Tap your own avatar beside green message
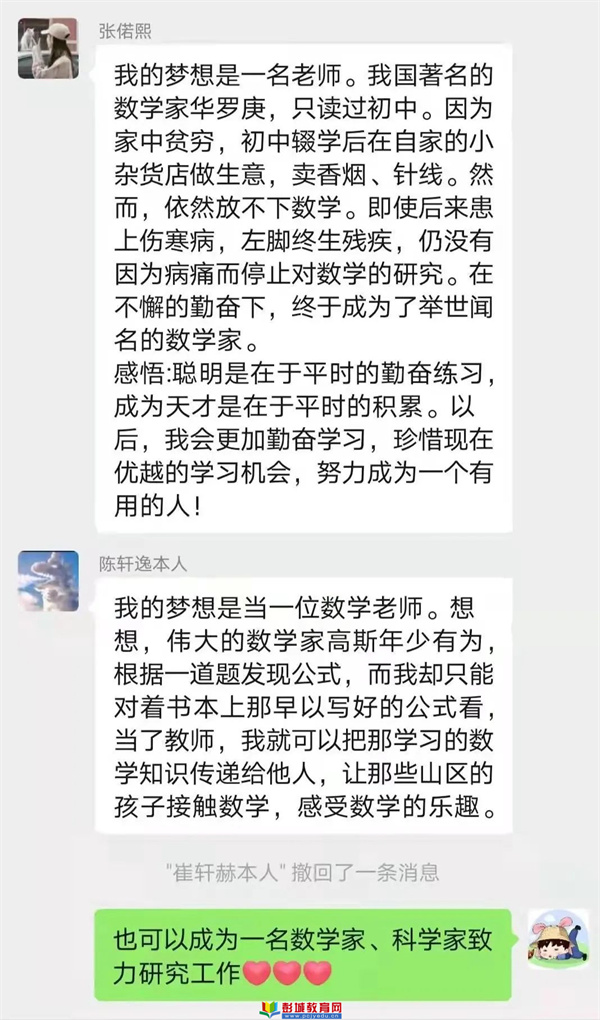Viewport: 600px width, 1020px height. (557, 940)
